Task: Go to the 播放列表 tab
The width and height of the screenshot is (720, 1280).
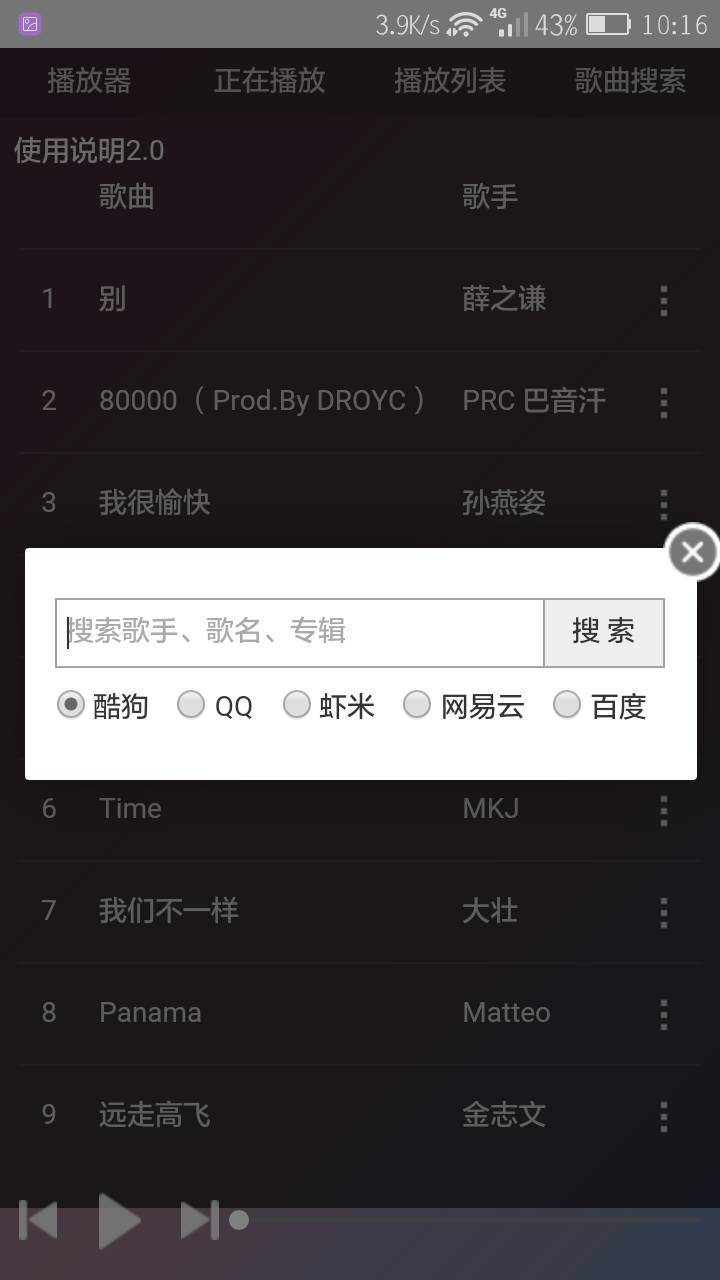Action: pos(450,81)
